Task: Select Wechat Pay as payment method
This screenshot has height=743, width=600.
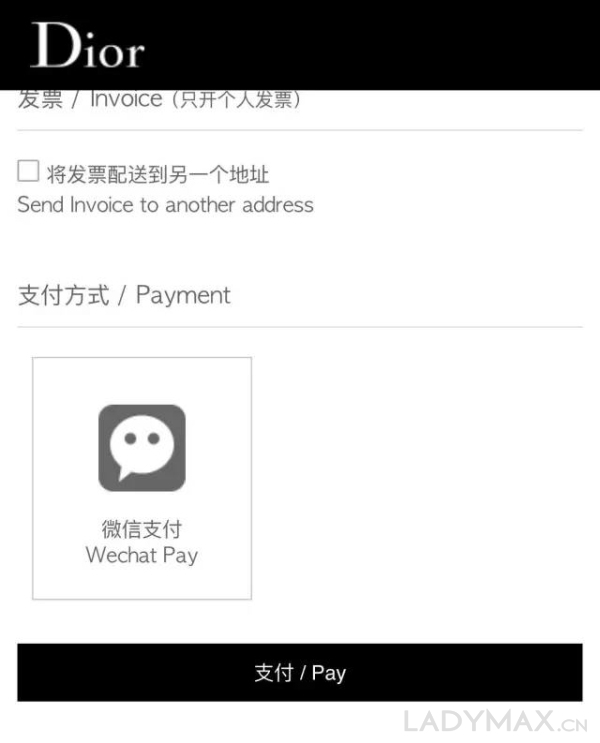Action: (142, 478)
